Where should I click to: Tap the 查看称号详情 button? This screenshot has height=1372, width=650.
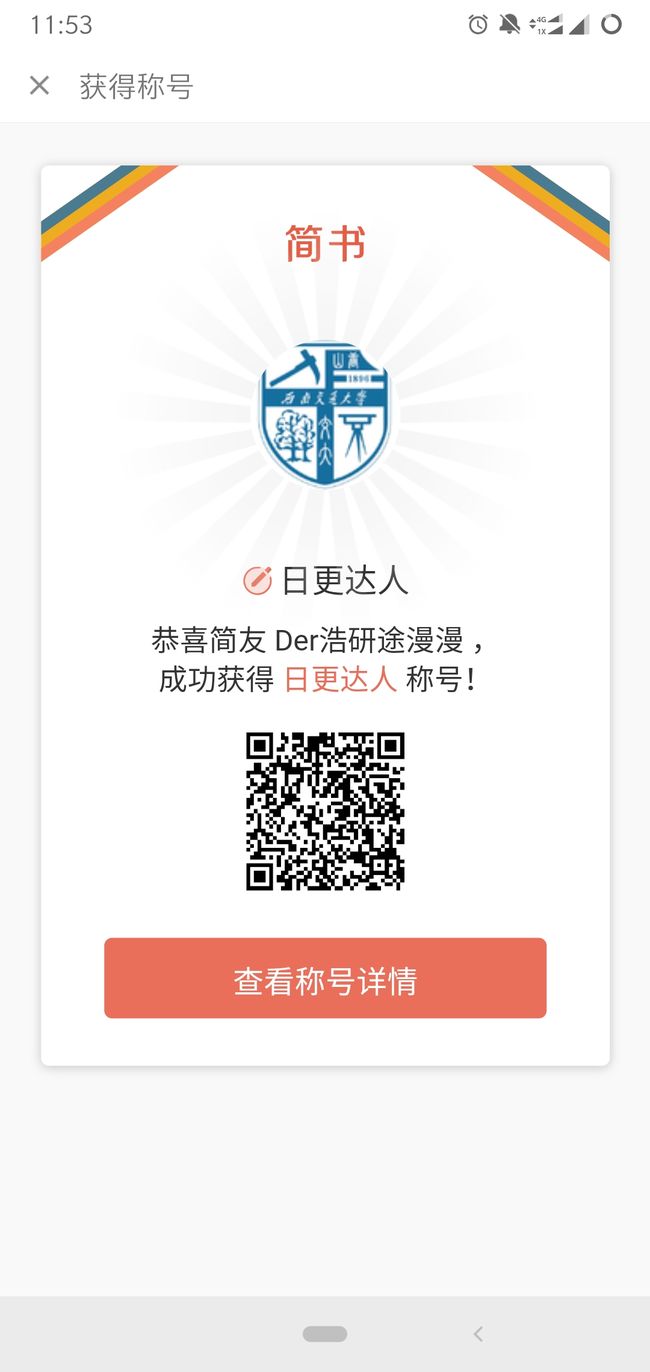(x=325, y=978)
